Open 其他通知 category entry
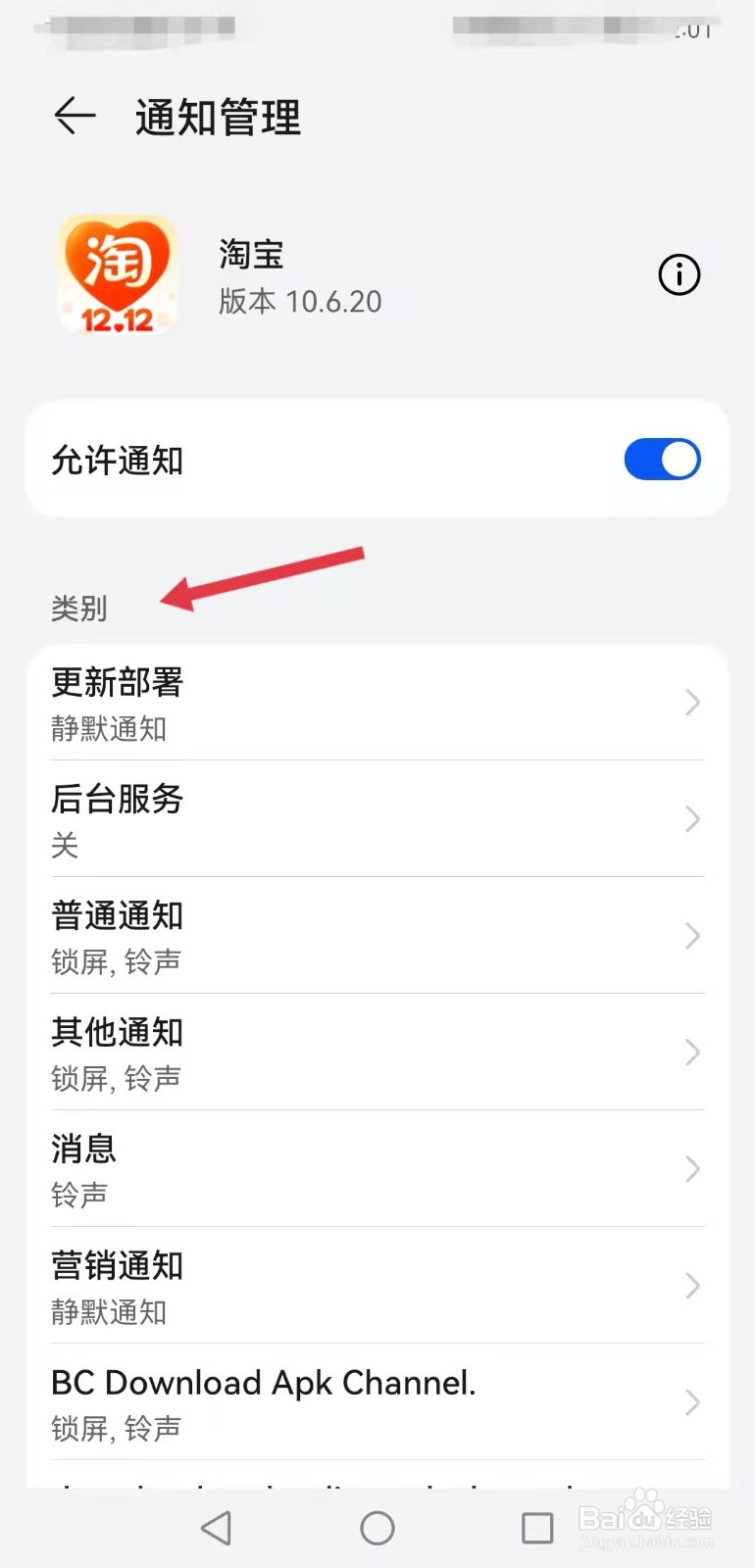The width and height of the screenshot is (755, 1568). click(x=377, y=1052)
